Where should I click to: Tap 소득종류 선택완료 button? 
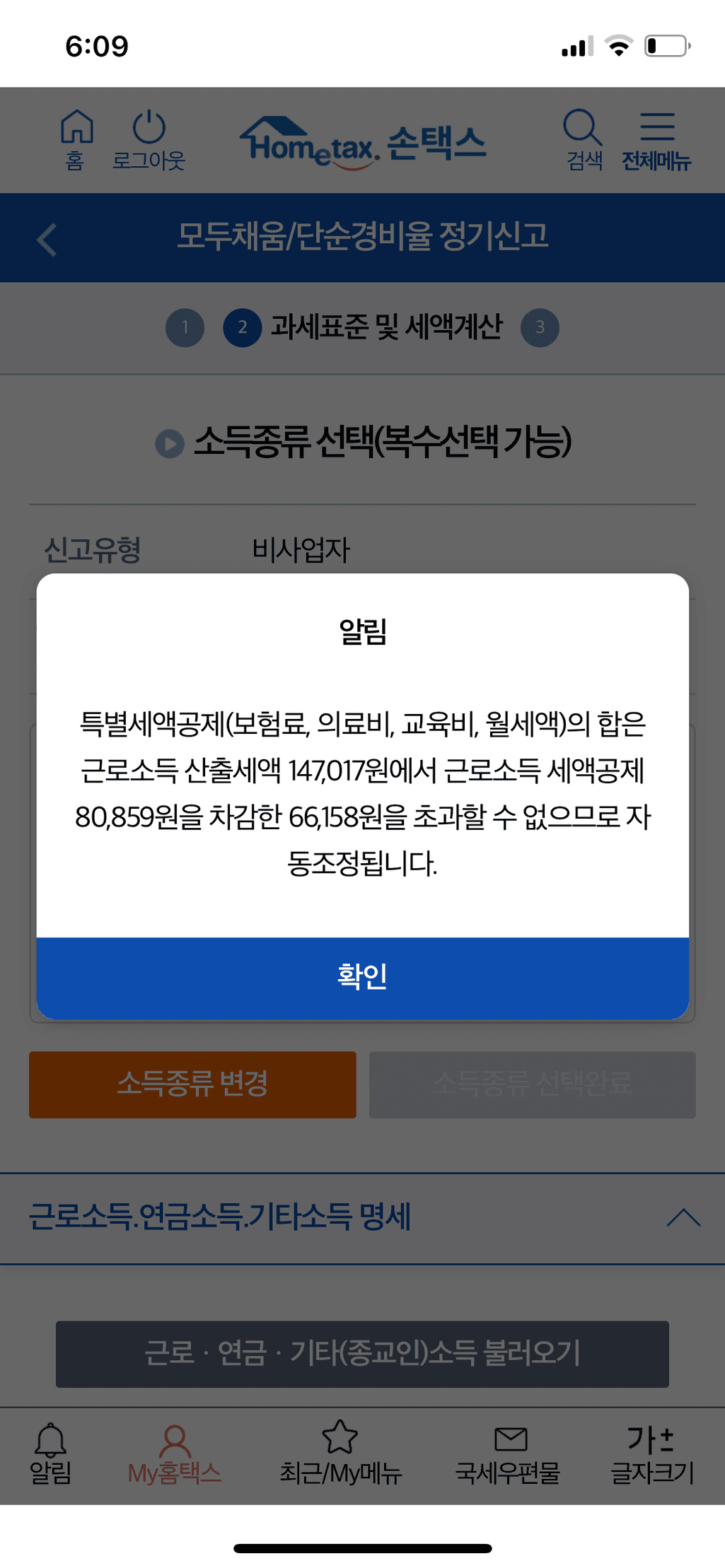tap(532, 1084)
